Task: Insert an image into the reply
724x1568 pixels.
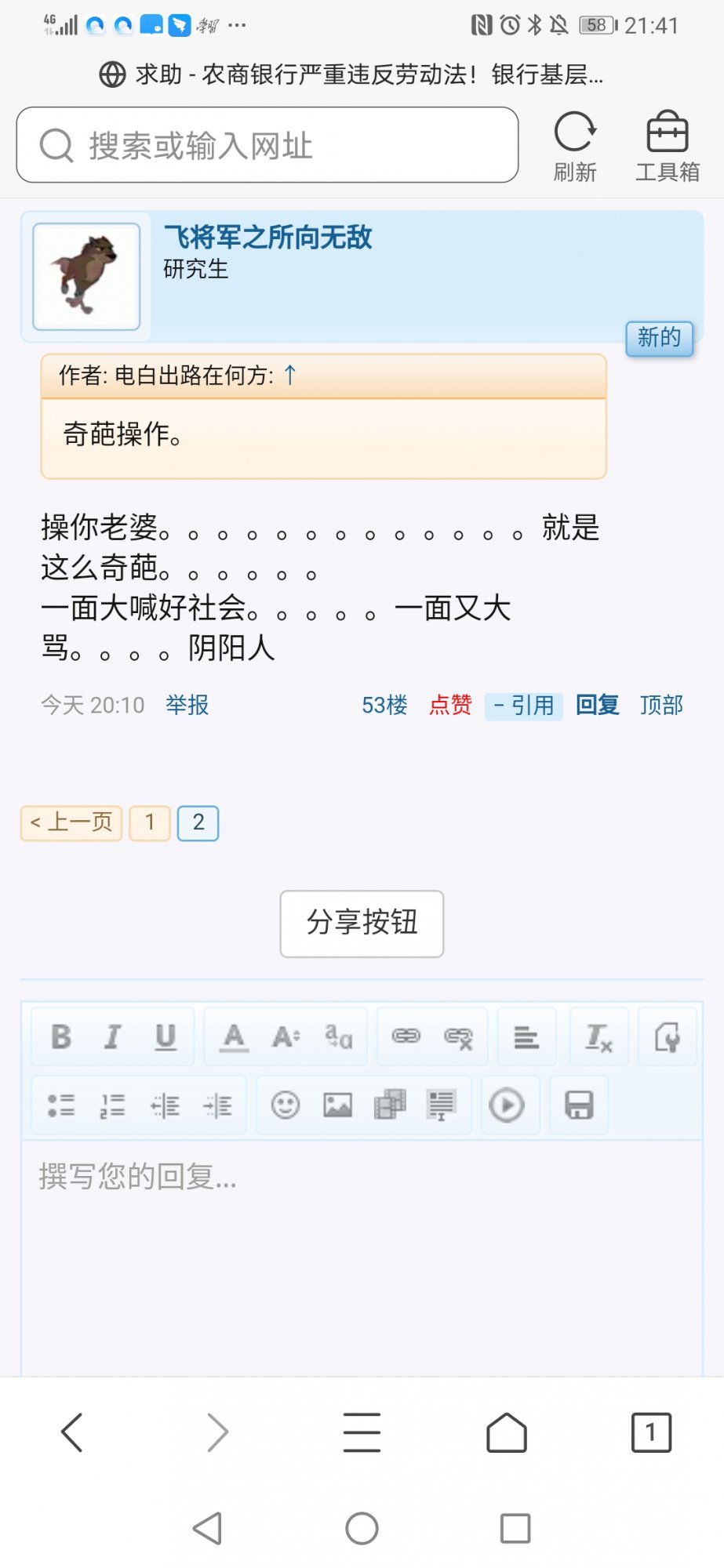Action: (x=337, y=1105)
